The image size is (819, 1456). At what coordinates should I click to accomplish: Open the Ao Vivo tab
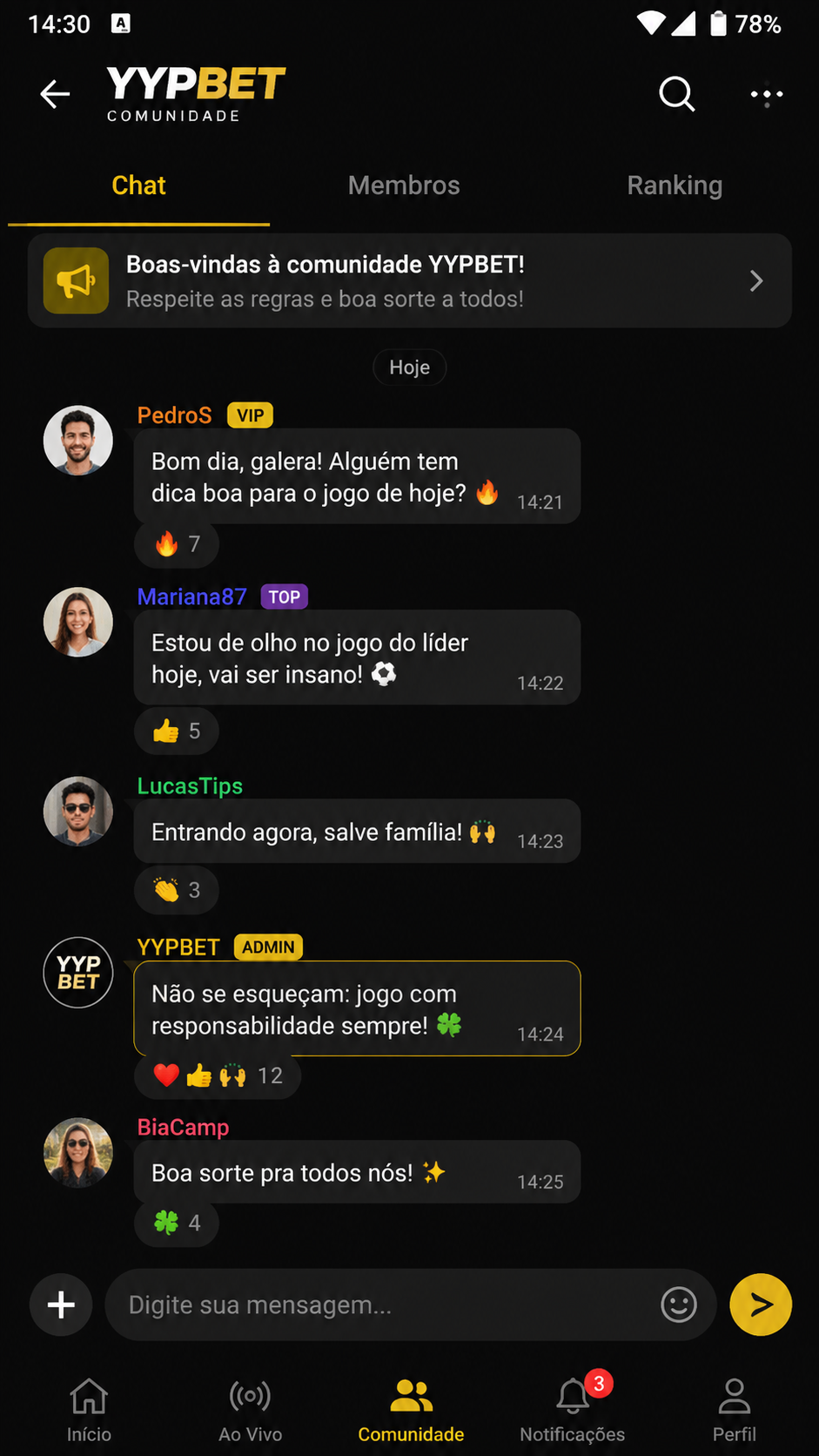click(x=251, y=1410)
